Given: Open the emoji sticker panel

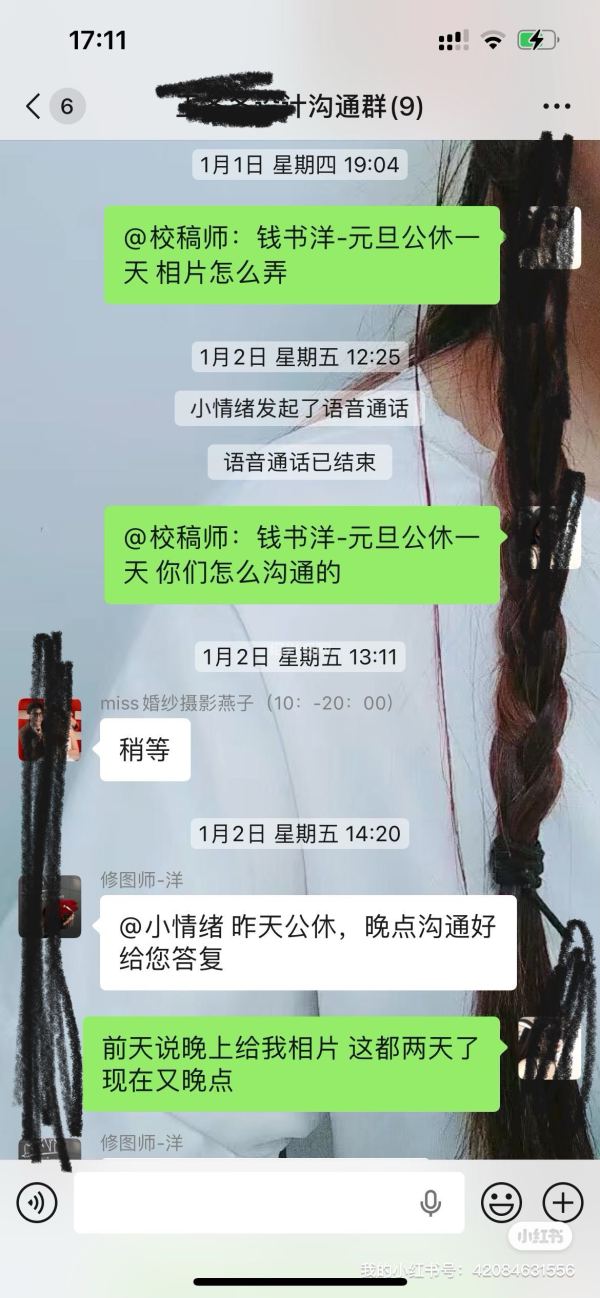Looking at the screenshot, I should [x=500, y=1202].
